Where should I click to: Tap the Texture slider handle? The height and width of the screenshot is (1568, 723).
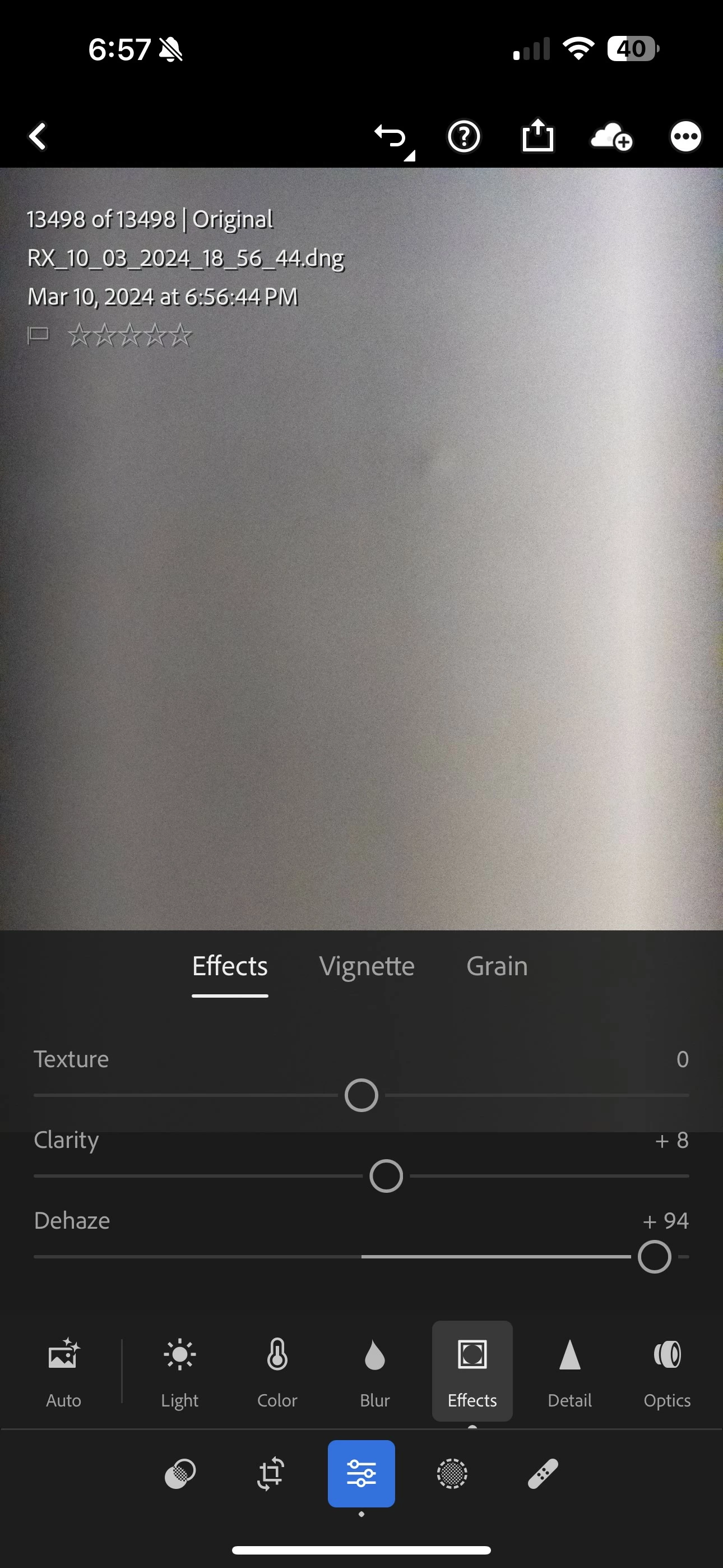pos(361,1096)
